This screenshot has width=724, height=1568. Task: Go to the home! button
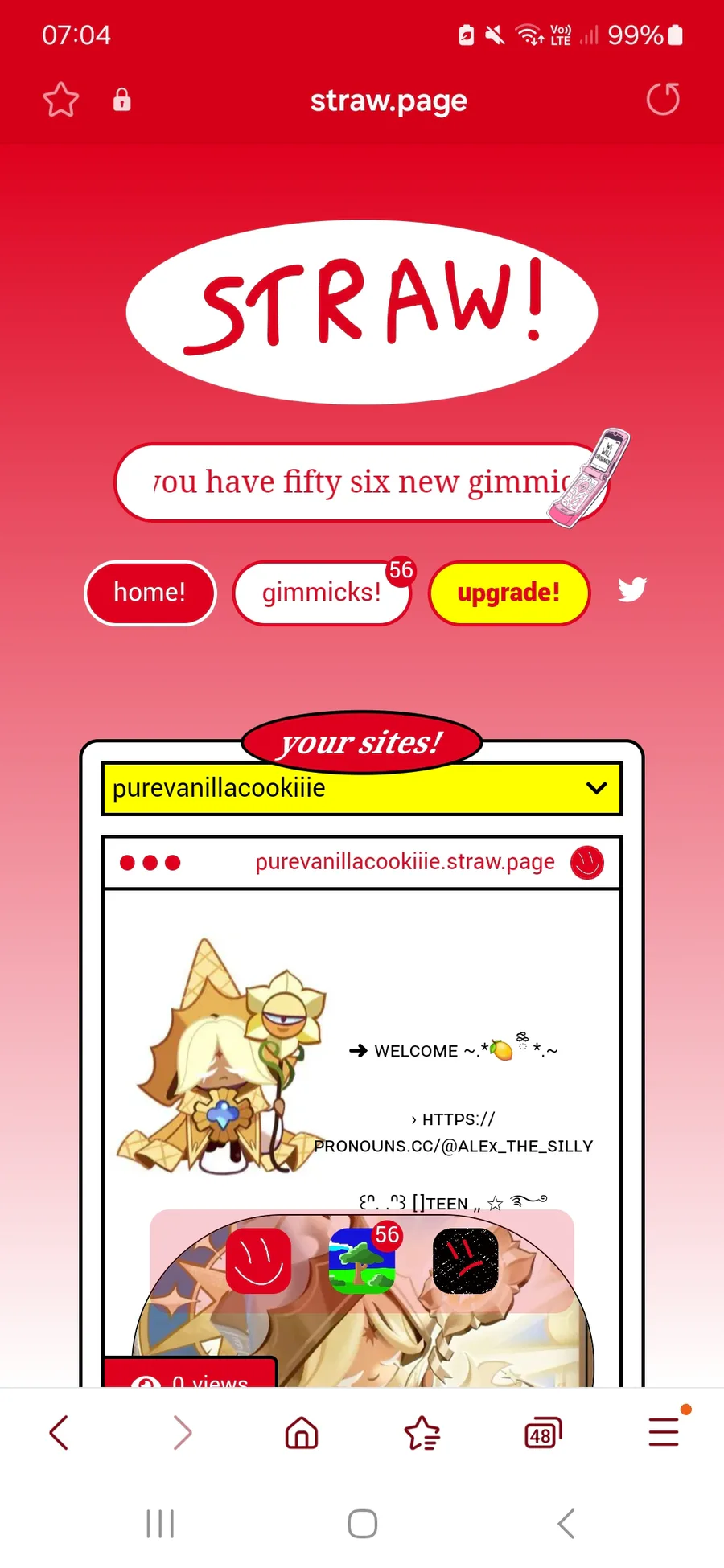(150, 593)
